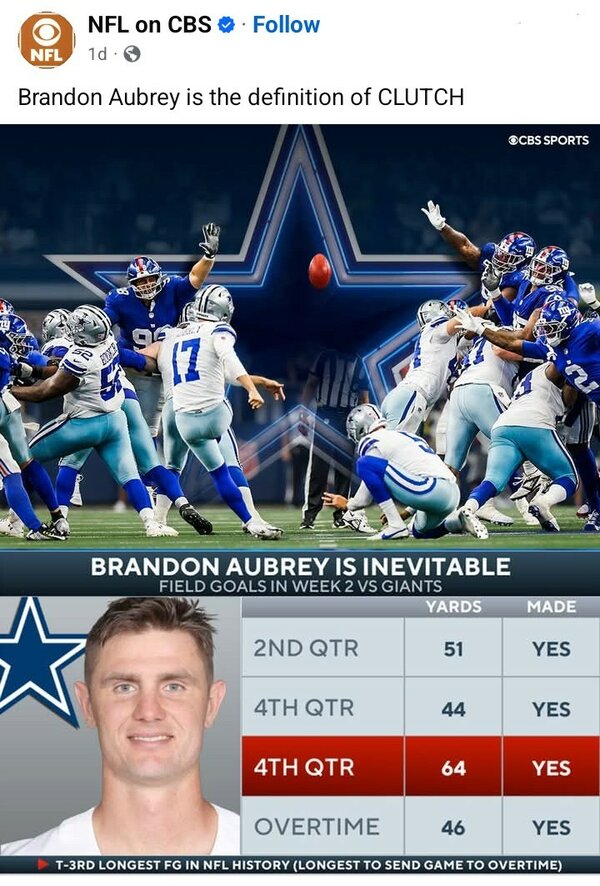The width and height of the screenshot is (600, 886).
Task: Open the NFL on CBS page name
Action: point(149,25)
